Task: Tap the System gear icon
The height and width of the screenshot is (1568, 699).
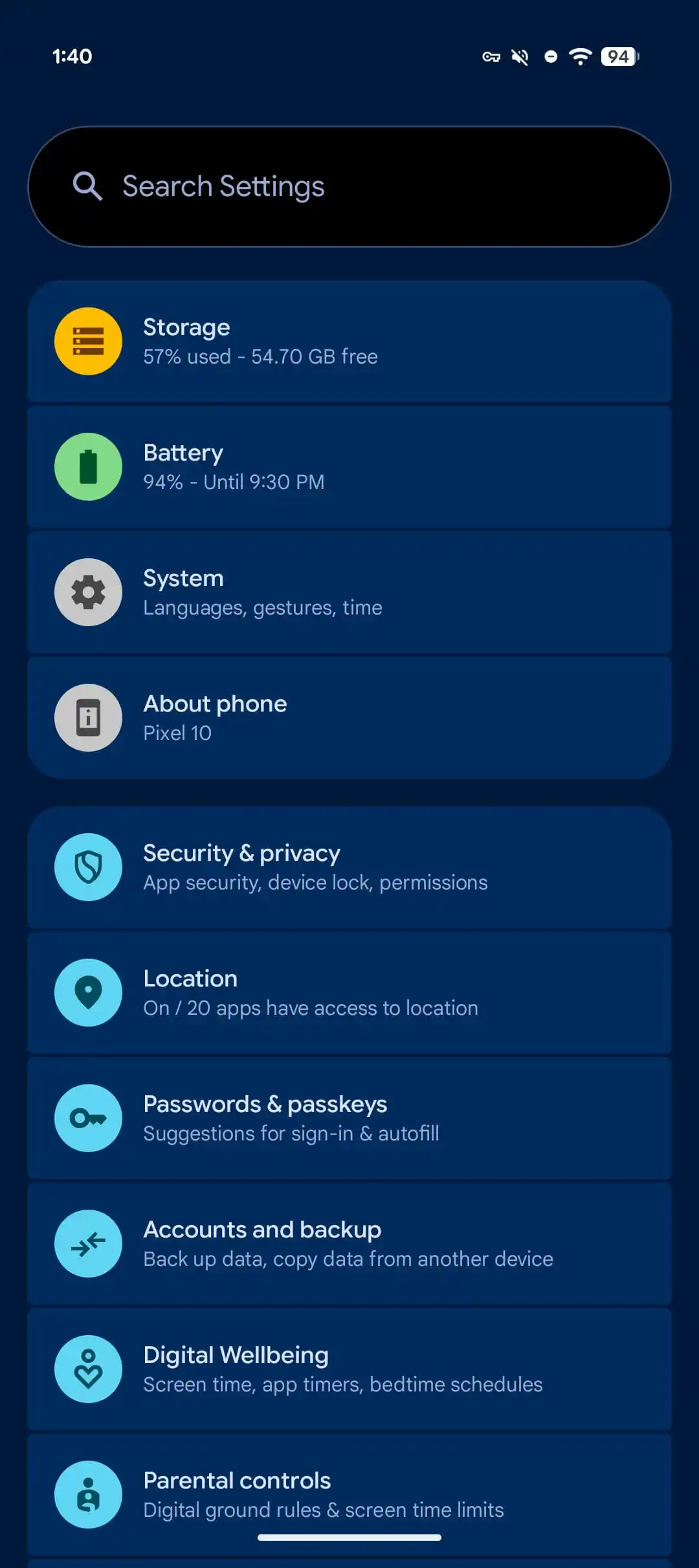Action: [x=88, y=593]
